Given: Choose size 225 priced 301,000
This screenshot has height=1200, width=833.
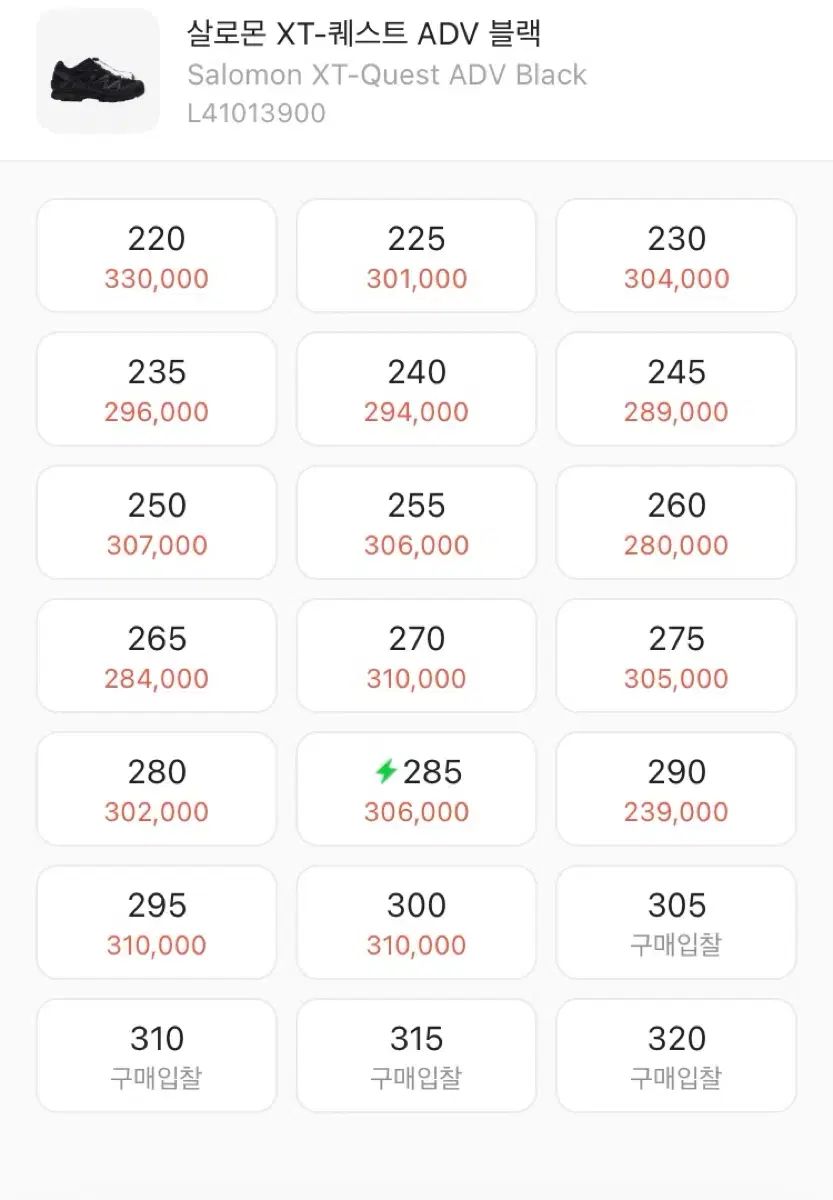Looking at the screenshot, I should click(x=416, y=256).
